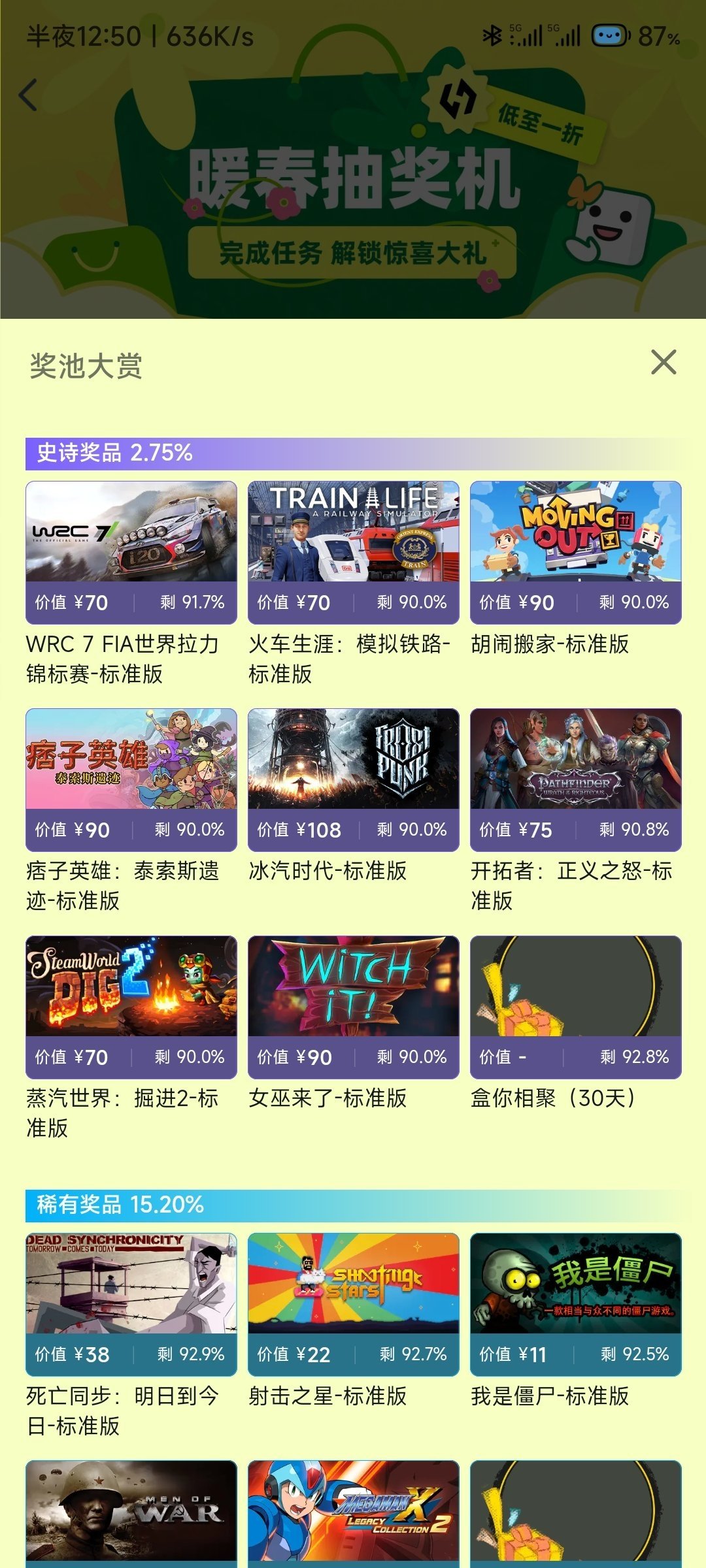Select Mega Man X Legacy Collection 2 card

point(354,1512)
